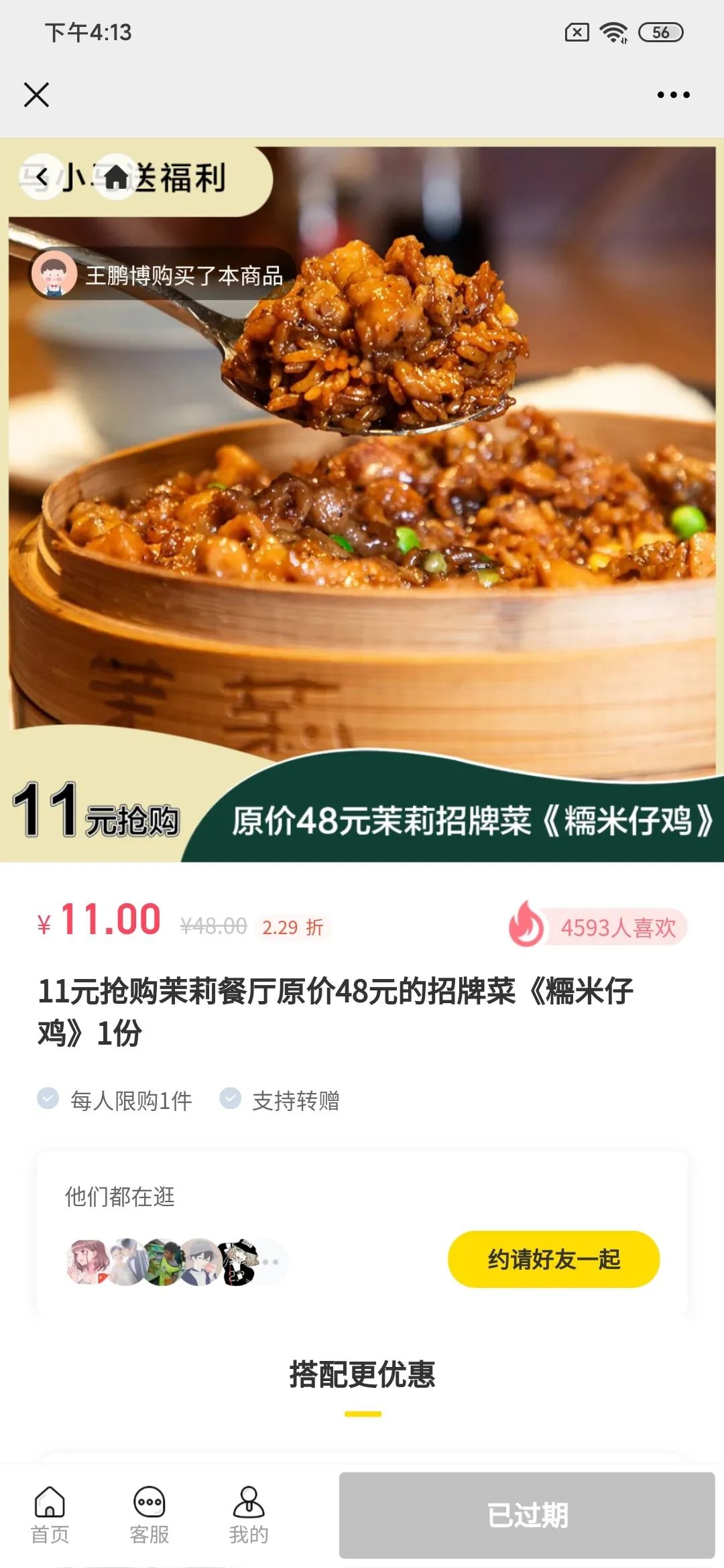Tap the home capsule icon on 送福利 banner
Image resolution: width=724 pixels, height=1568 pixels.
[117, 176]
